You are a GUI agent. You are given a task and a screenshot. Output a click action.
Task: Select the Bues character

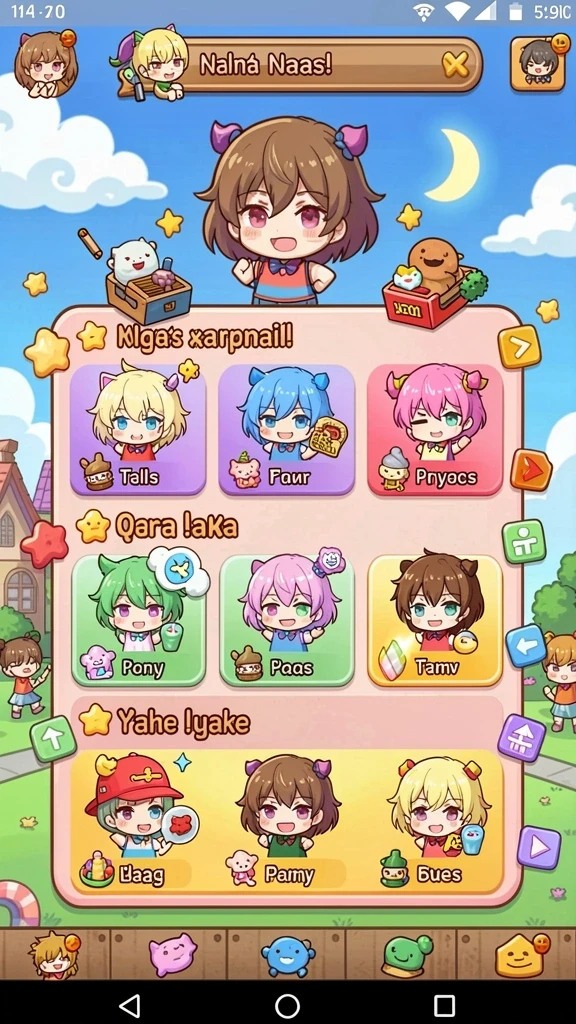(436, 822)
